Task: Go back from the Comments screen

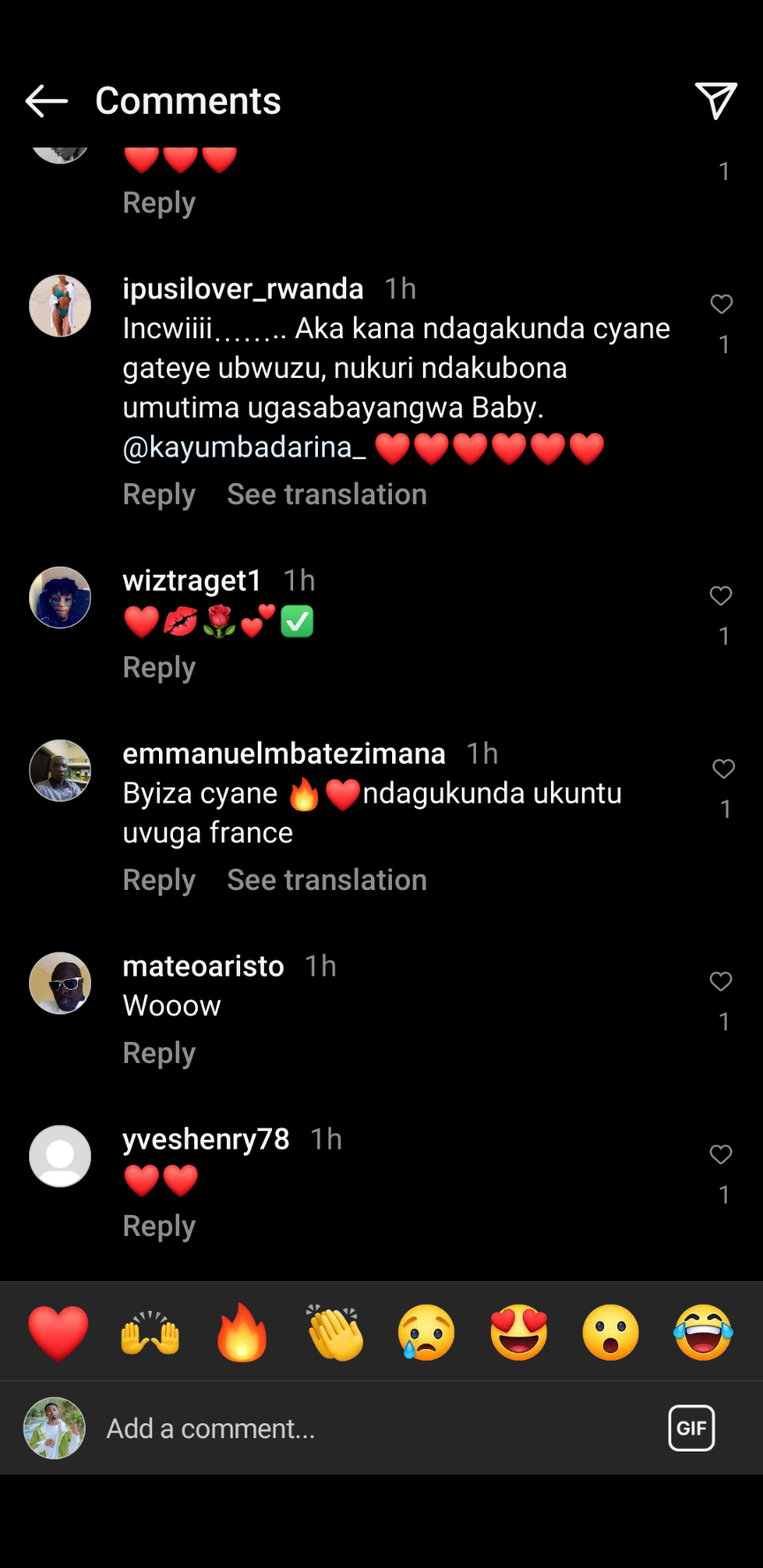Action: 46,102
